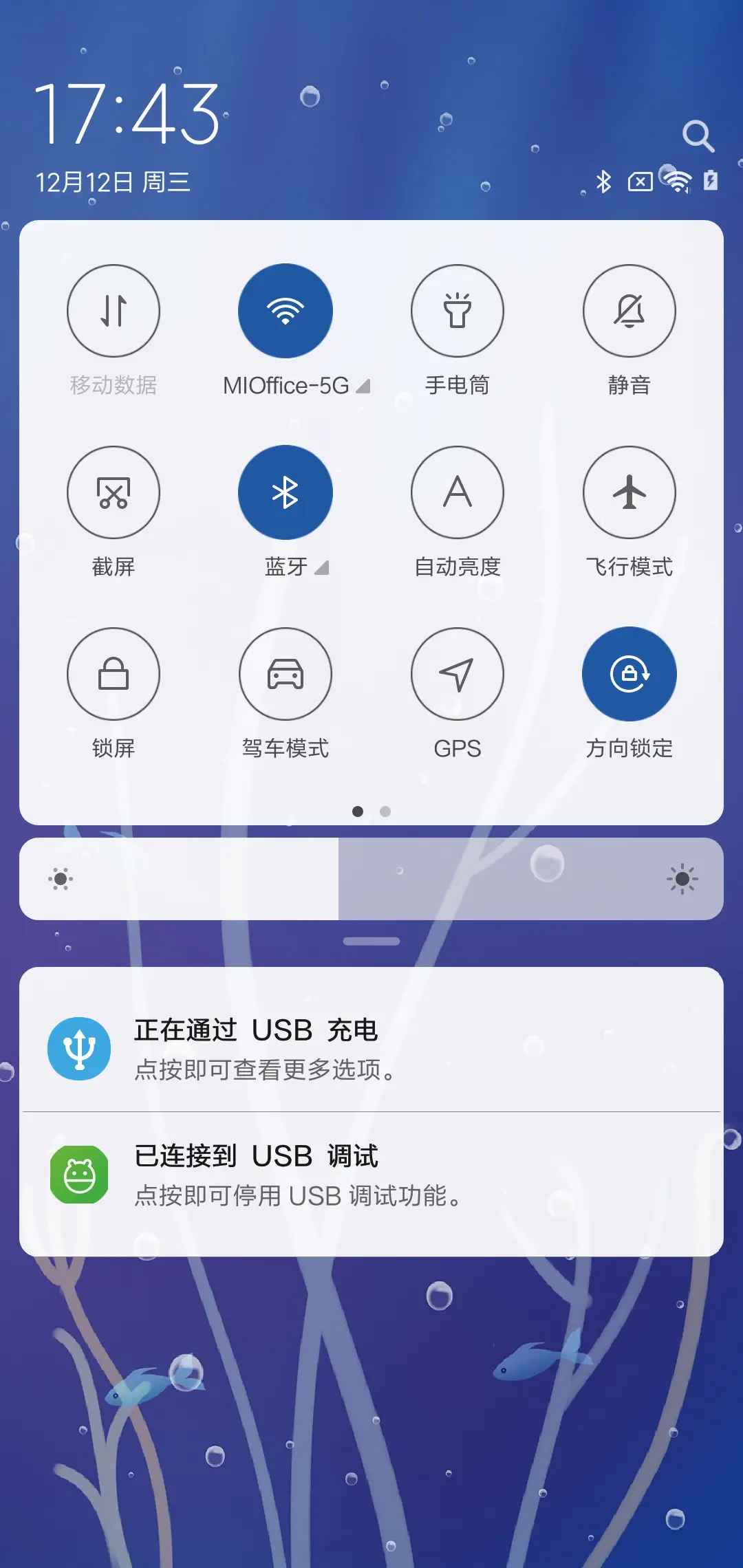Image resolution: width=743 pixels, height=1568 pixels.
Task: Tap the search magnifier icon
Action: tap(699, 136)
